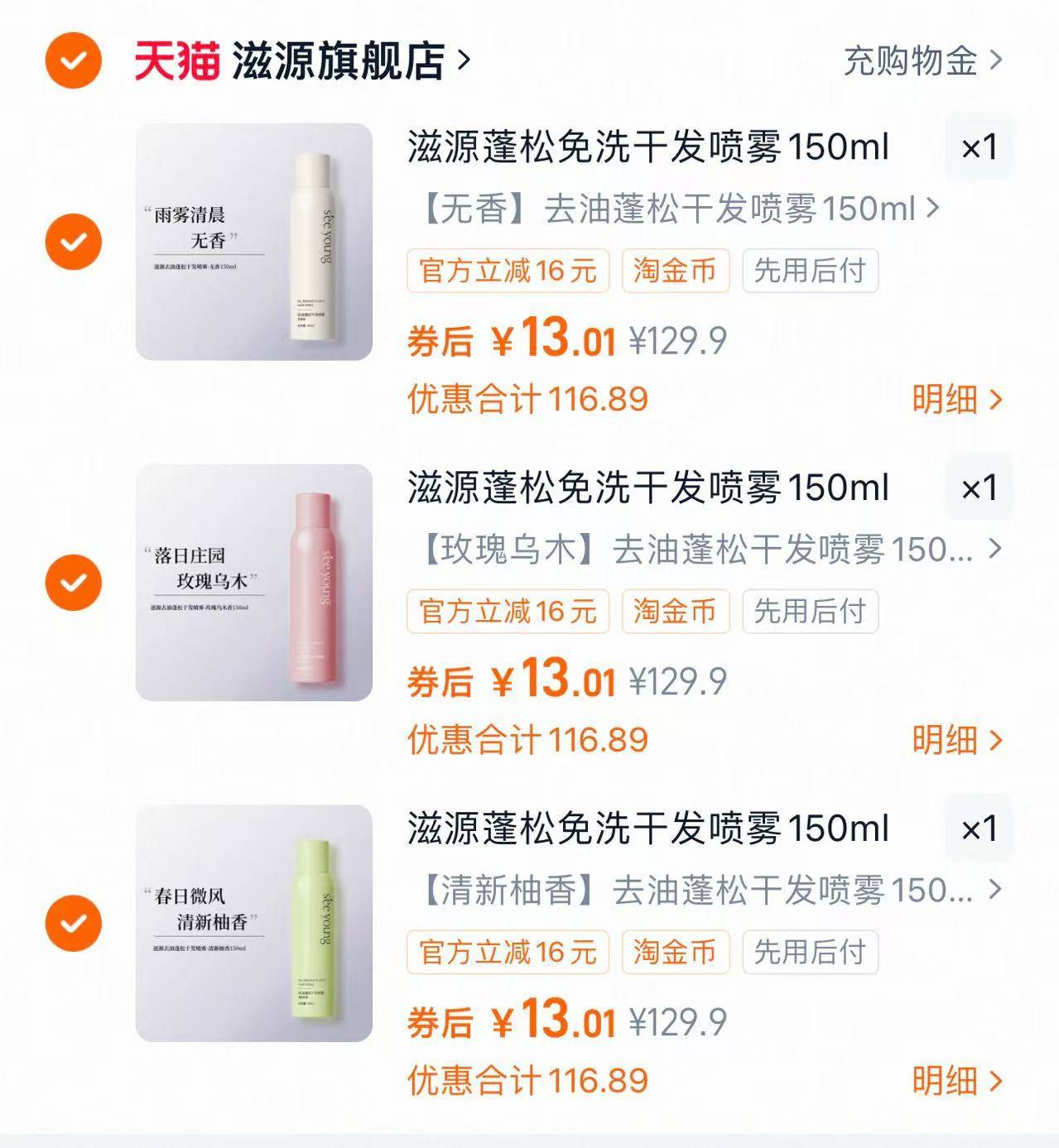
Task: Click the 滋源蓬松免洗干发喷雾150ml title of first item
Action: pyautogui.click(x=646, y=146)
